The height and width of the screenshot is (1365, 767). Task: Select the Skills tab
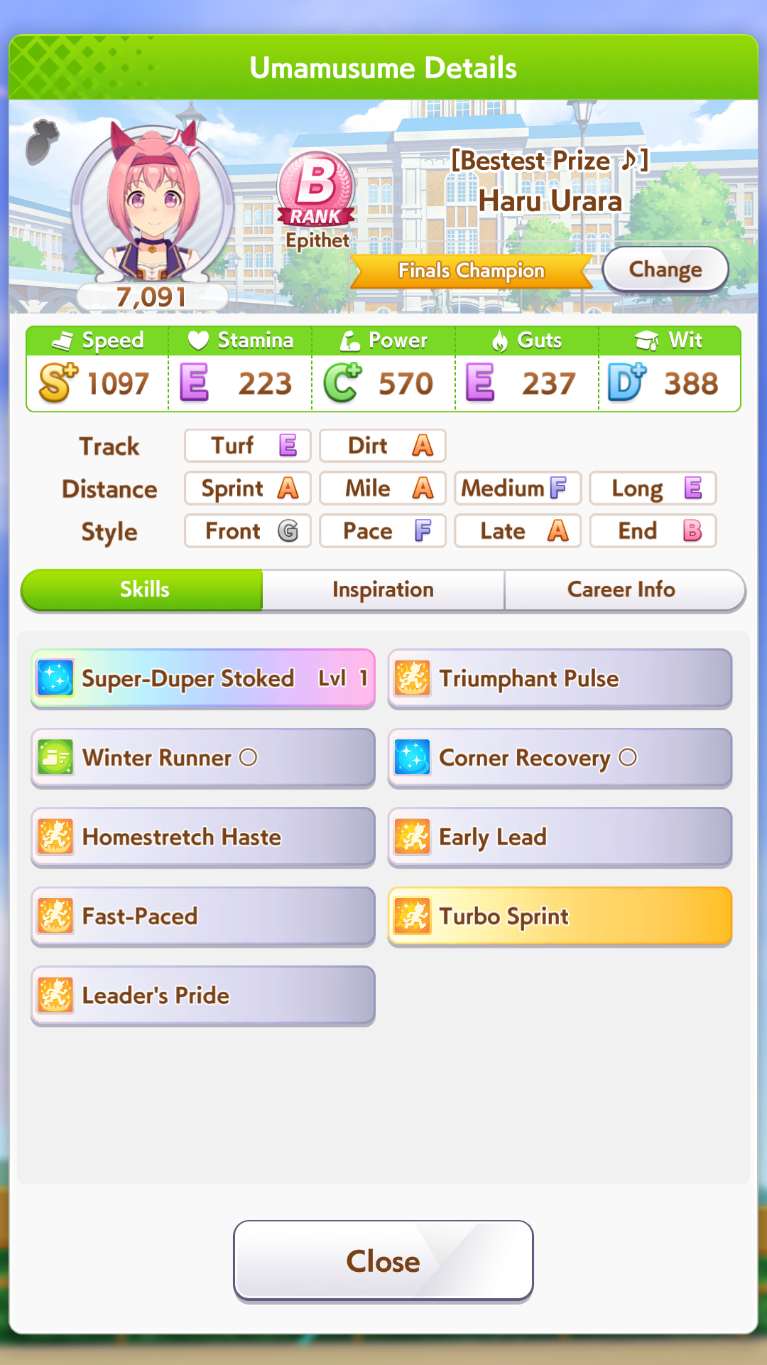142,590
